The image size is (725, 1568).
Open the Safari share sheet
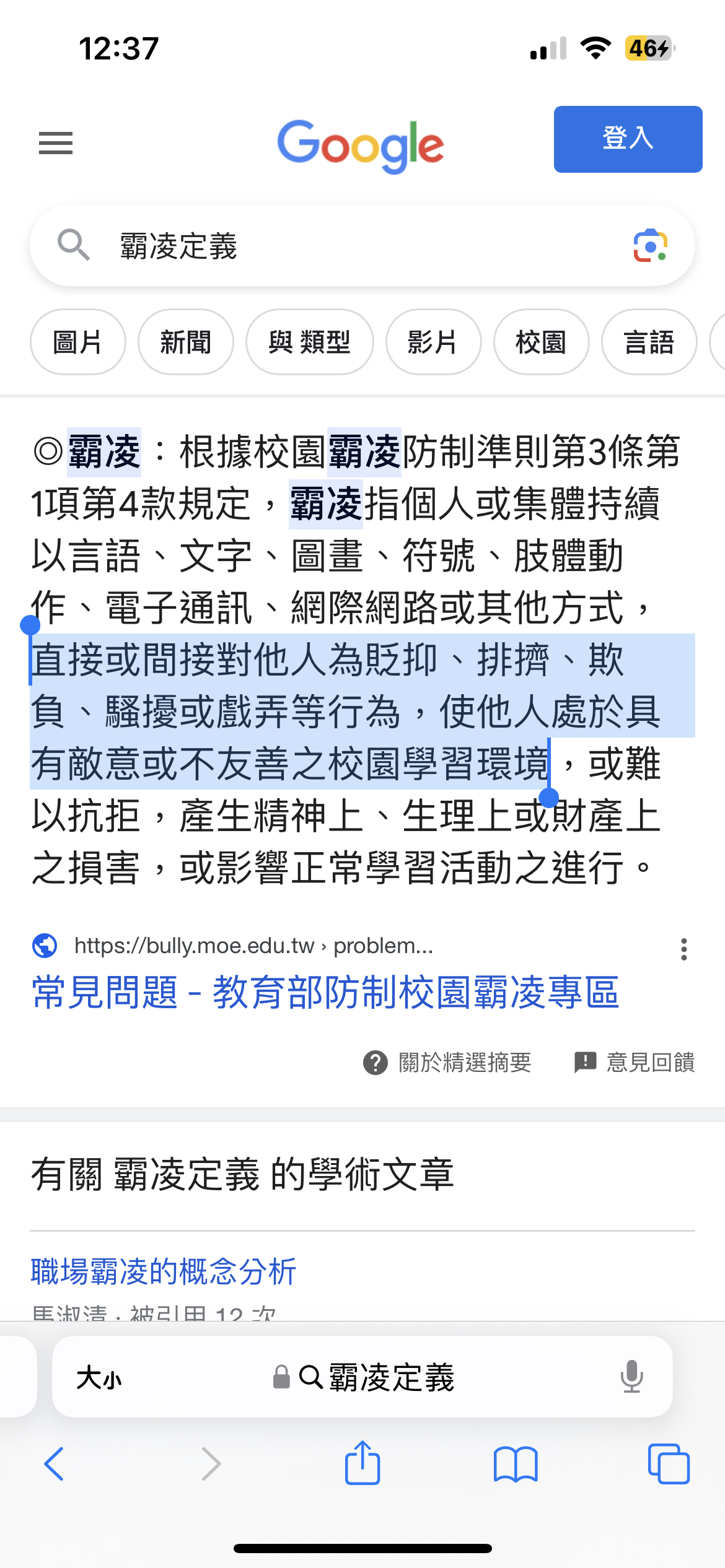362,1463
